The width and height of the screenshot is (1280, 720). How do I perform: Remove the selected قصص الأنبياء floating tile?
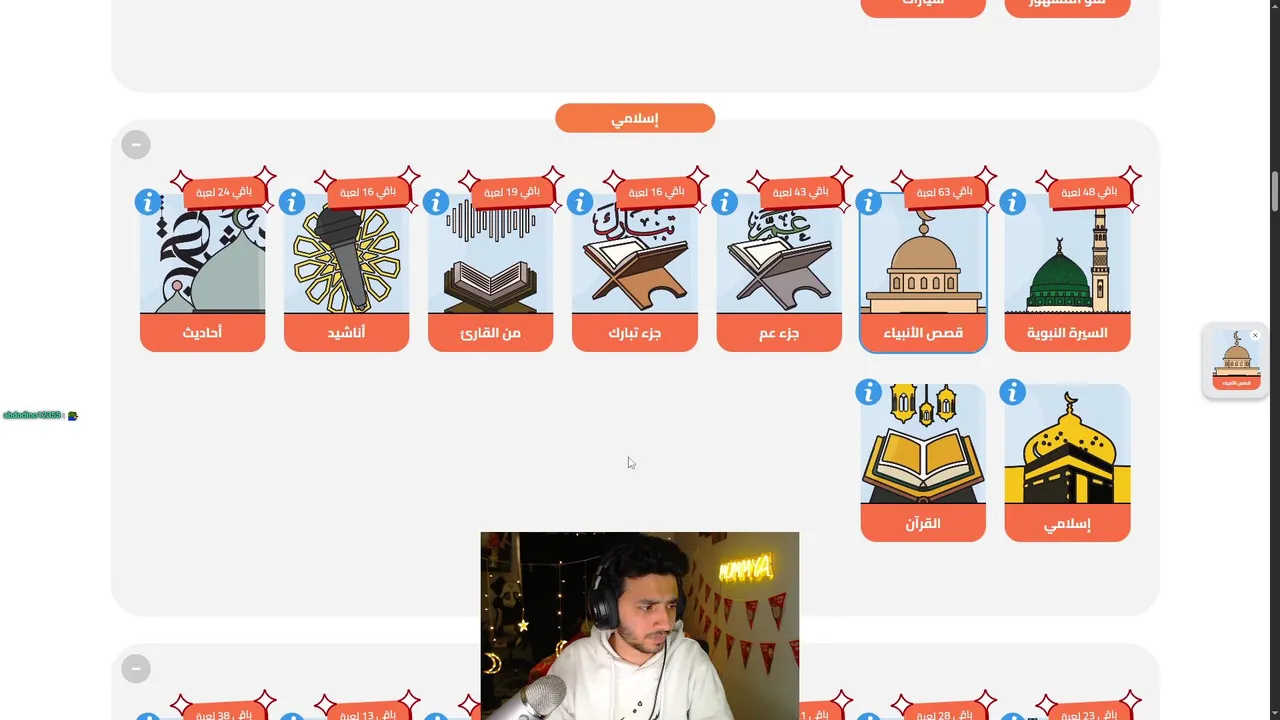click(1255, 336)
